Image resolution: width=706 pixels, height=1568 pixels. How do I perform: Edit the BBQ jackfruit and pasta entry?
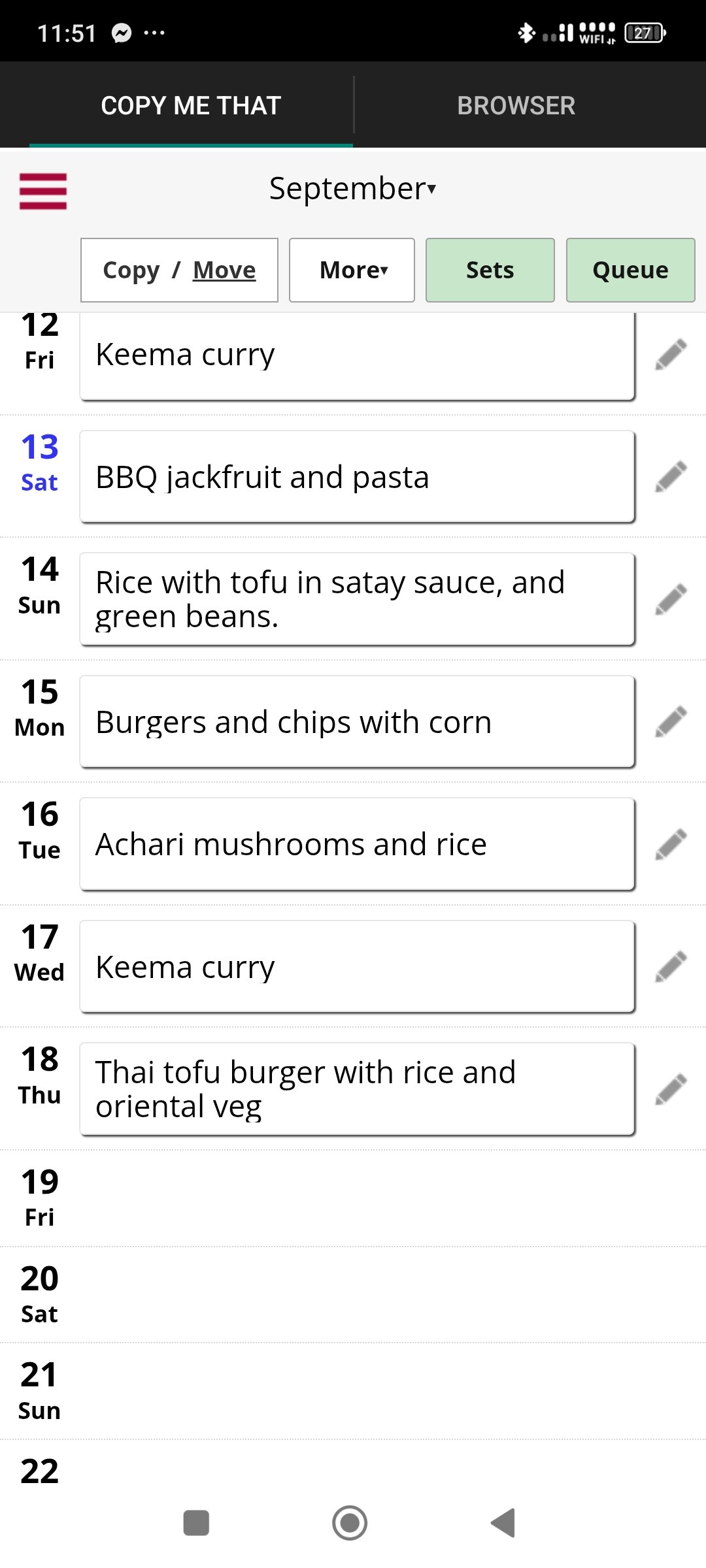tap(671, 477)
